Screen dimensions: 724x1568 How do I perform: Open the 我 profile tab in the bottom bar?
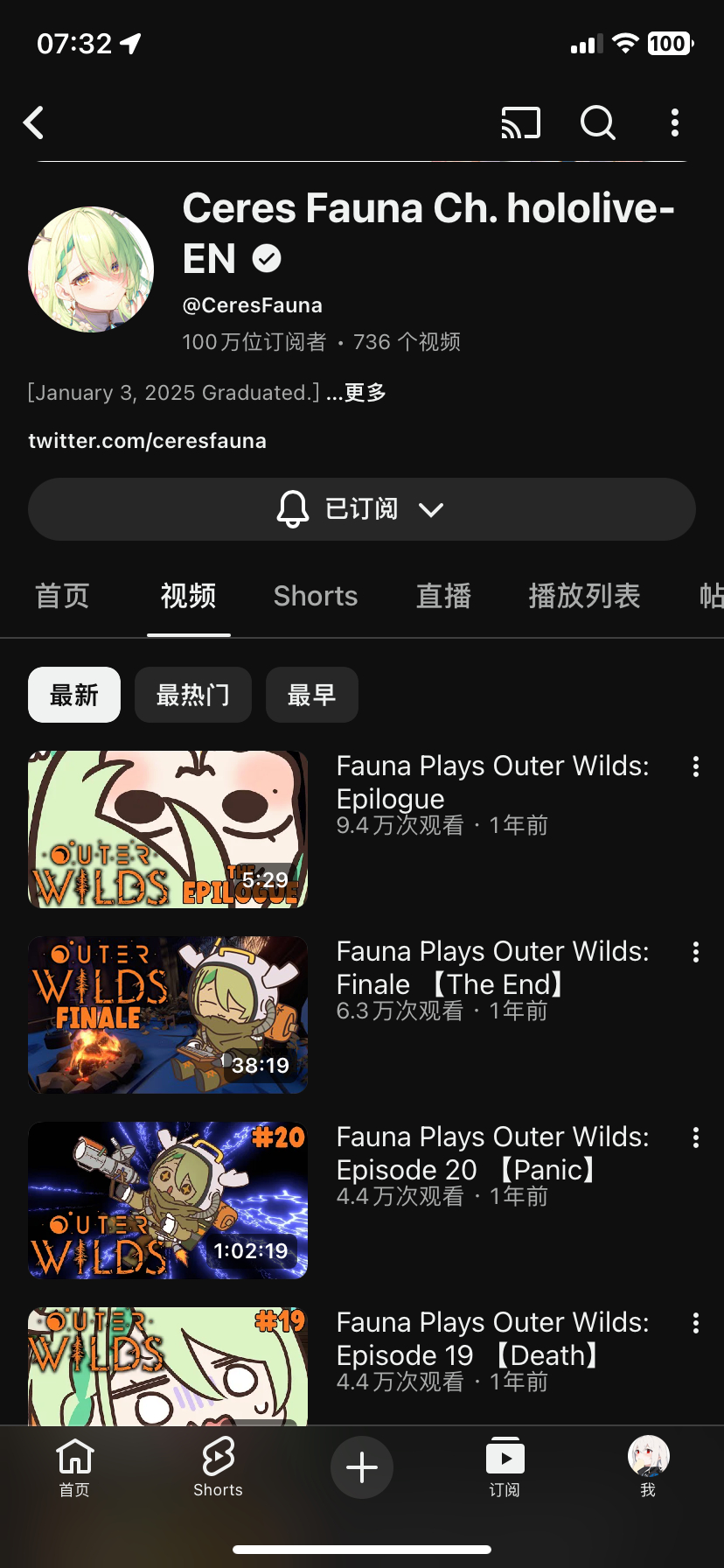[x=648, y=1467]
